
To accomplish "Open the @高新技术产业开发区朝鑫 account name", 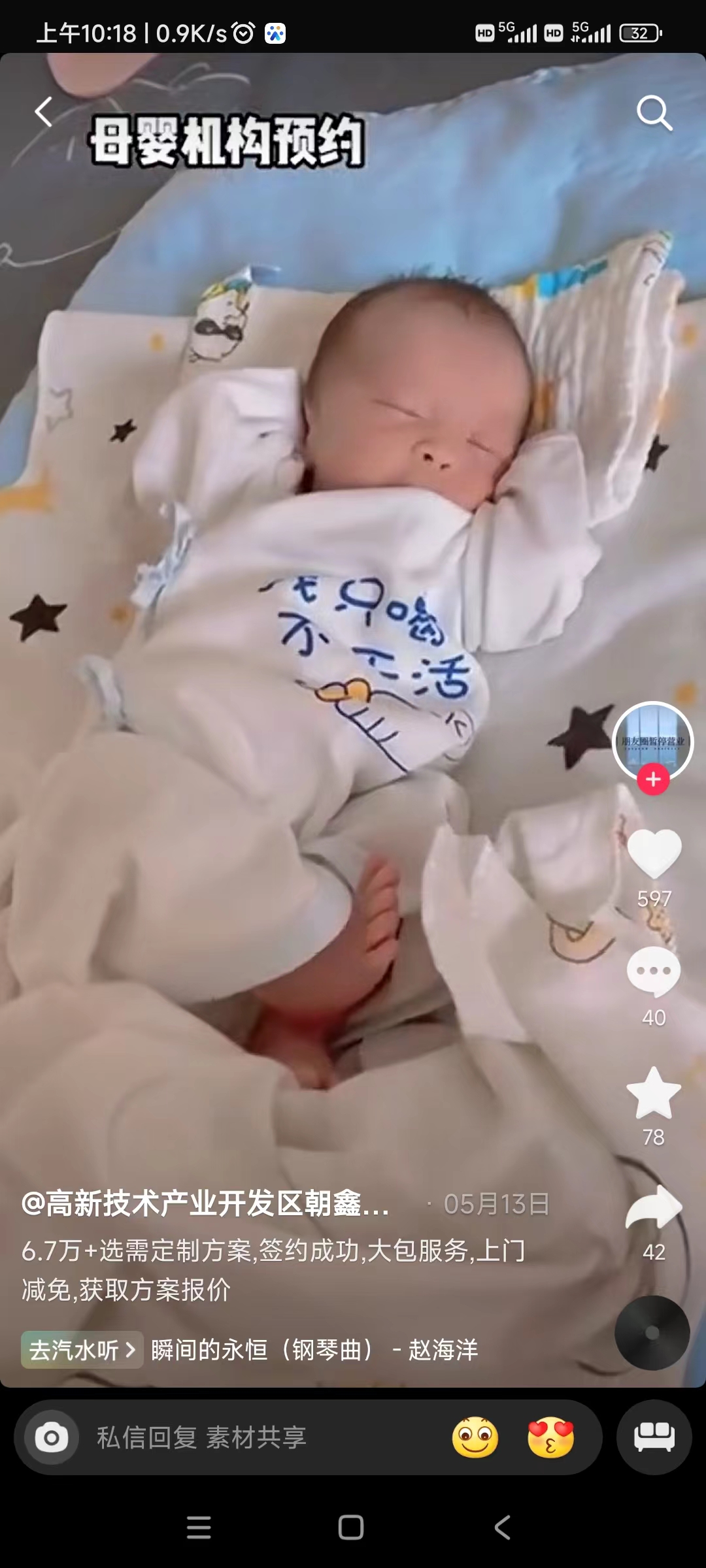I will click(205, 1203).
